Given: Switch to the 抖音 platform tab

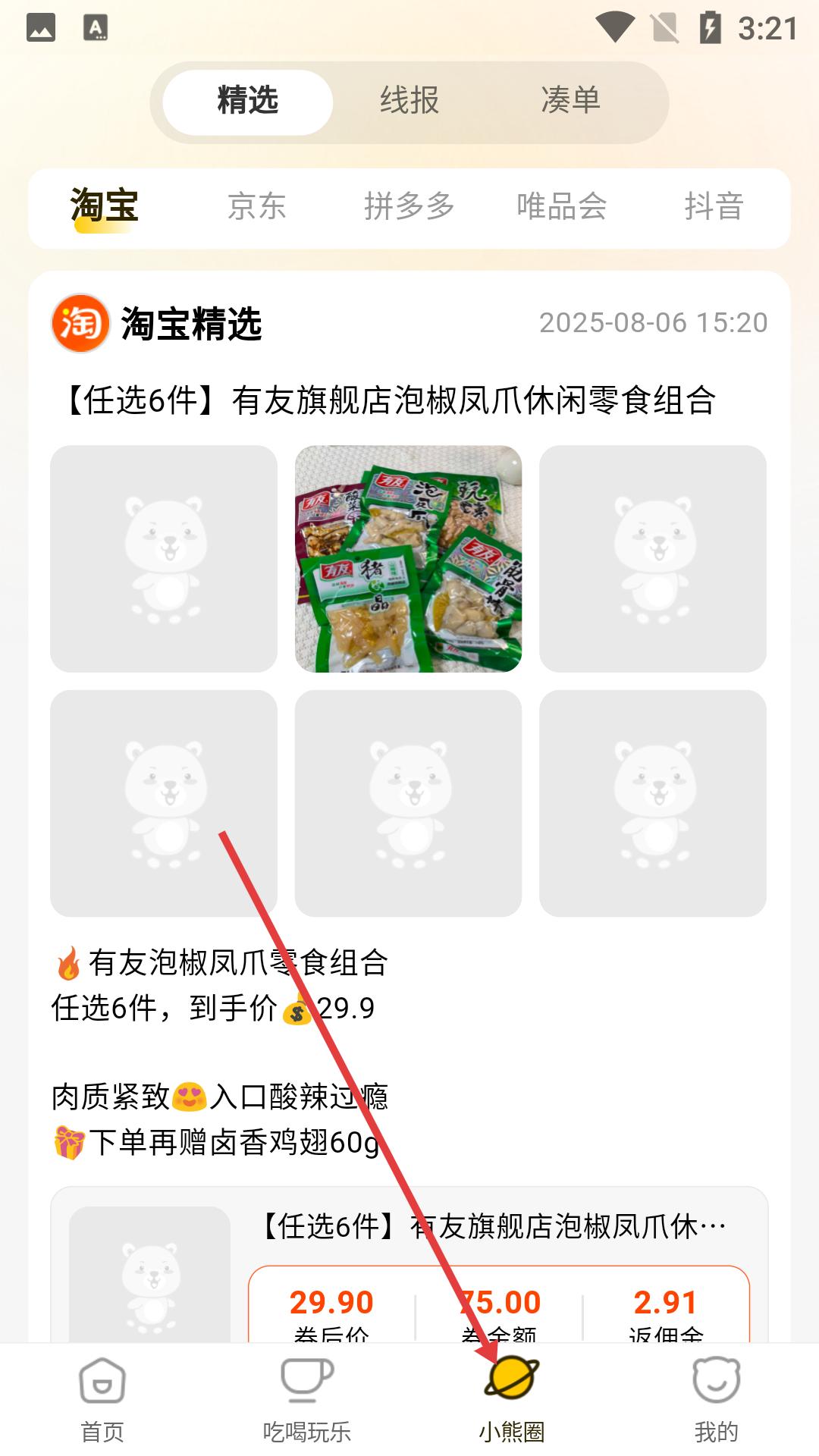Looking at the screenshot, I should click(713, 206).
